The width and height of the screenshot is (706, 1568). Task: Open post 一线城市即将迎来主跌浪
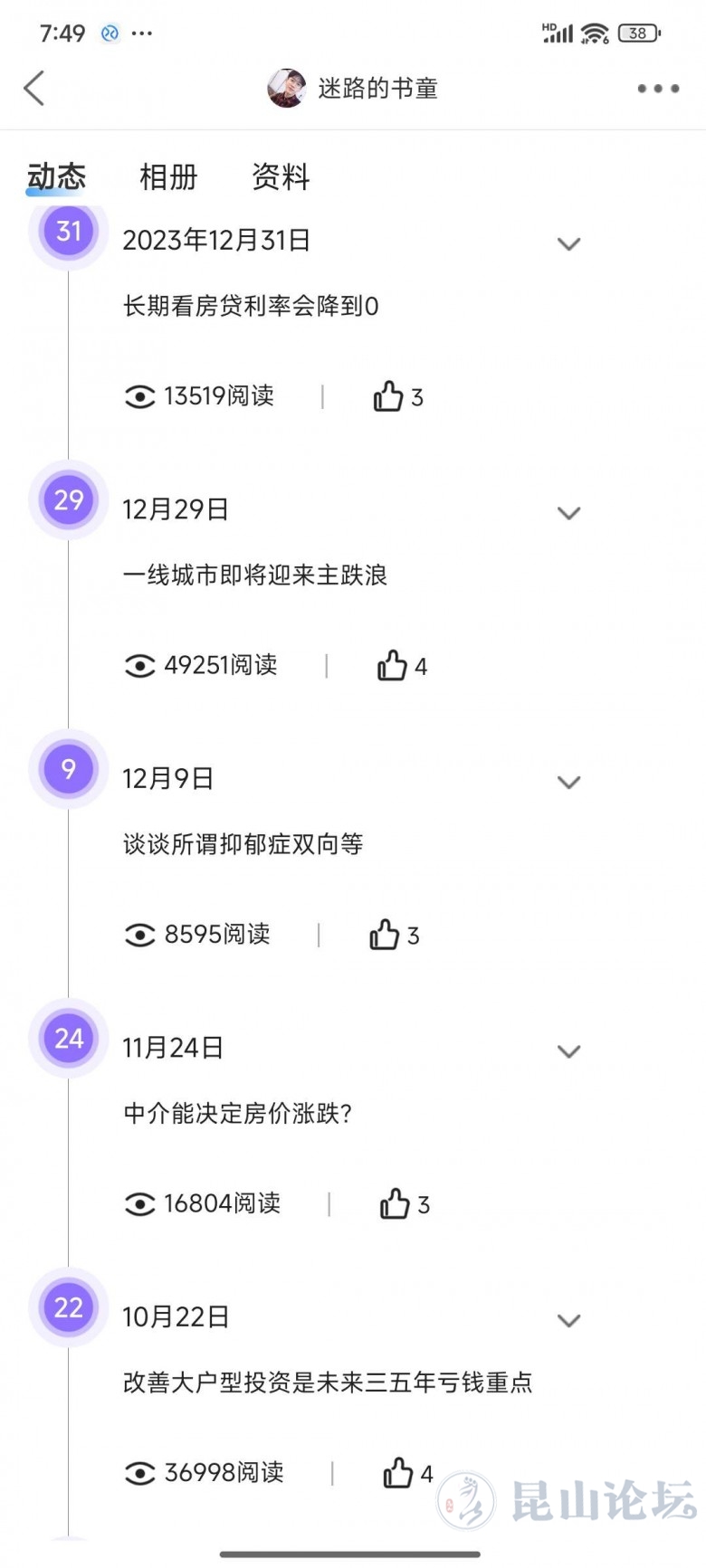pos(255,575)
